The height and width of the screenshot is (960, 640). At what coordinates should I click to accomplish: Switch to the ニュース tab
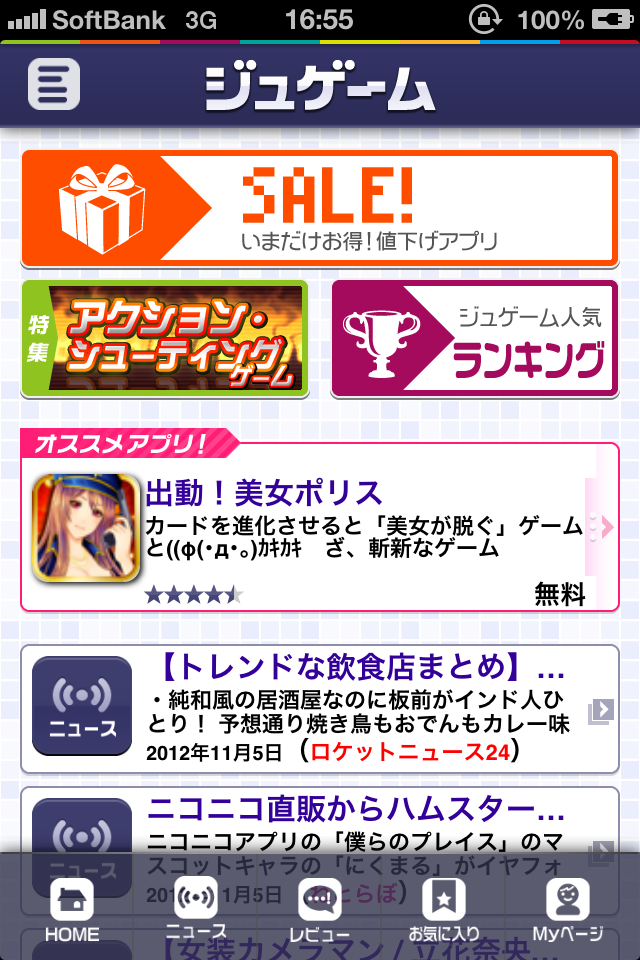196,910
